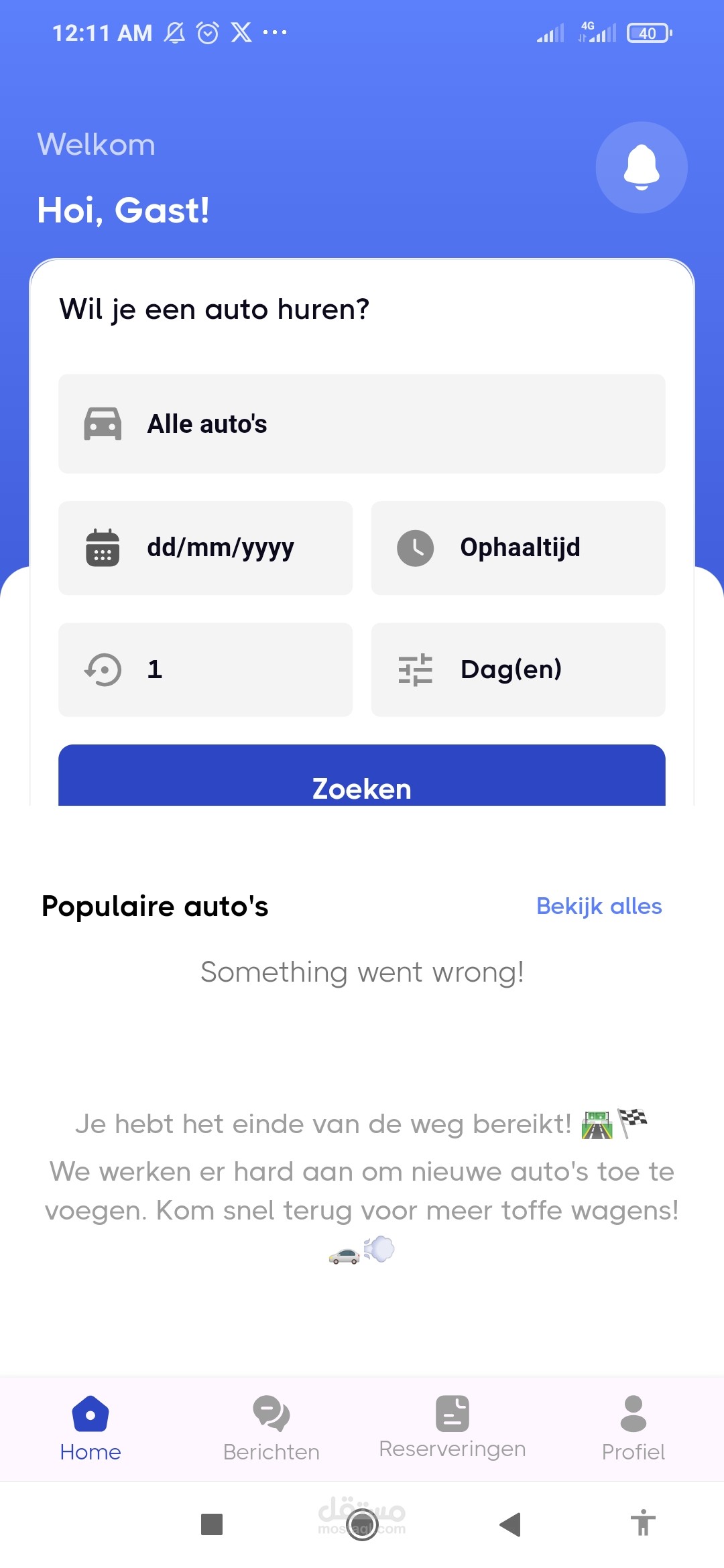Click the clock icon beside Ophaaltijd

pyautogui.click(x=415, y=547)
